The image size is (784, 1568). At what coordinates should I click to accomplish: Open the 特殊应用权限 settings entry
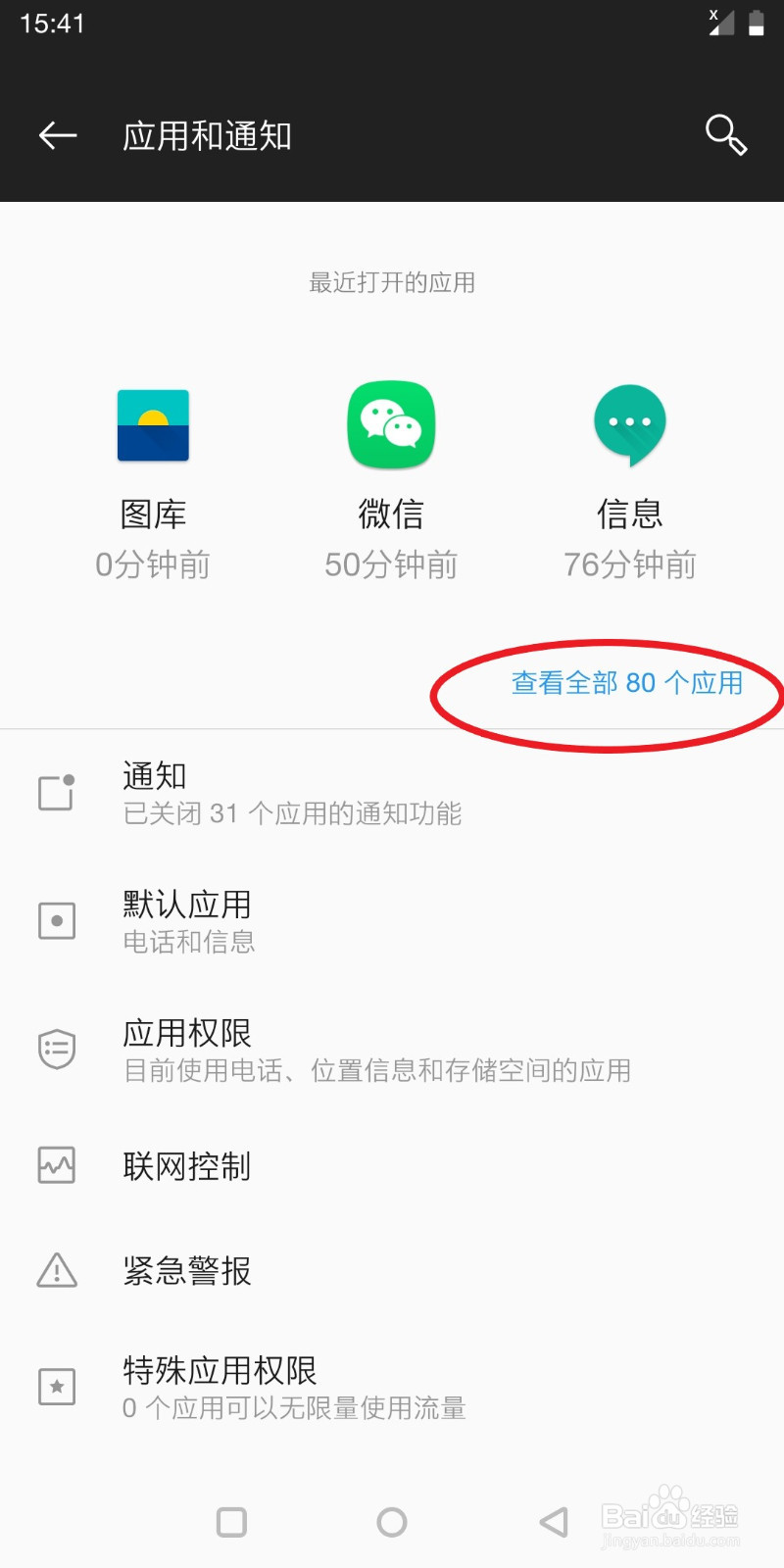click(294, 1386)
